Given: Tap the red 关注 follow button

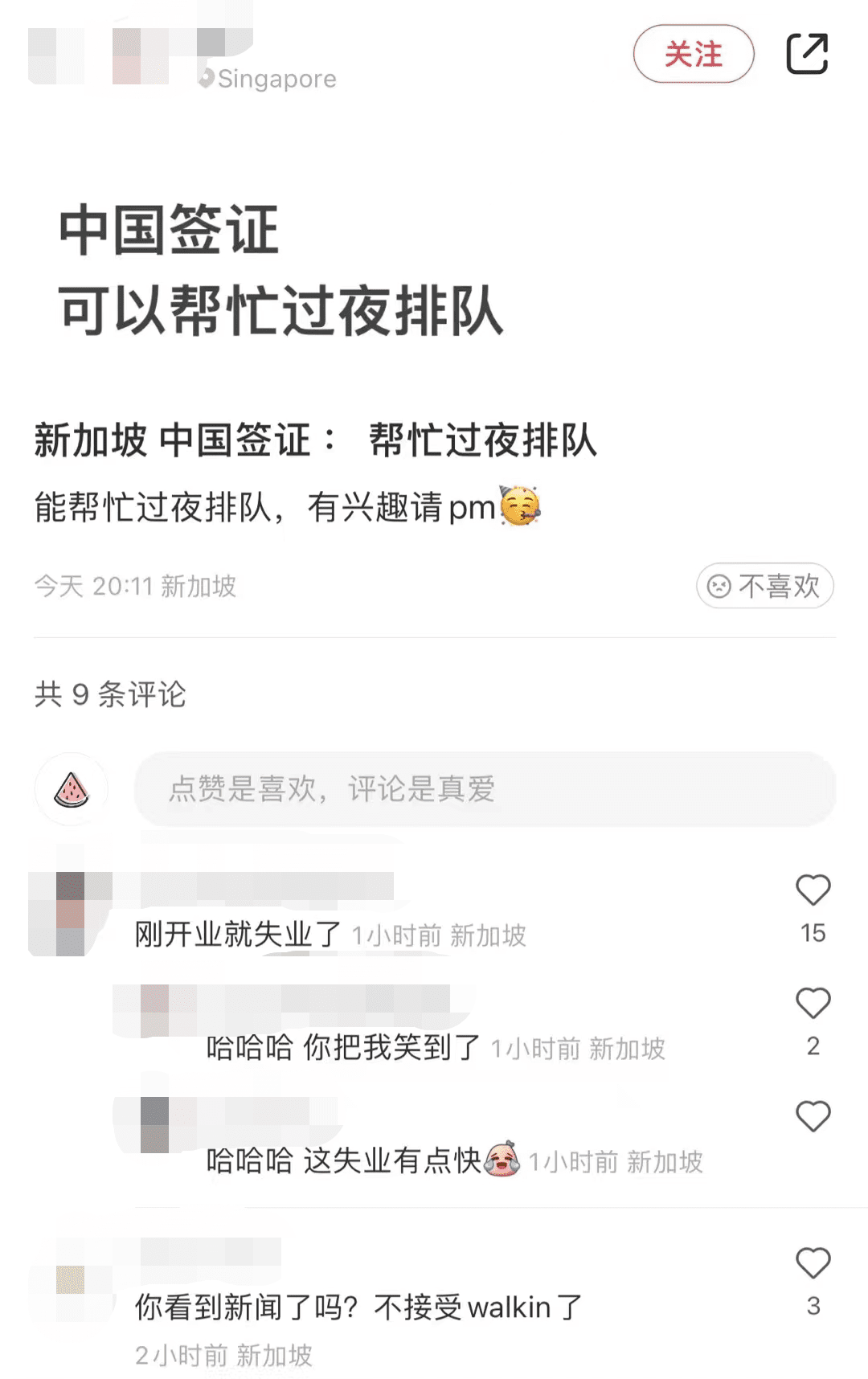Looking at the screenshot, I should point(693,54).
